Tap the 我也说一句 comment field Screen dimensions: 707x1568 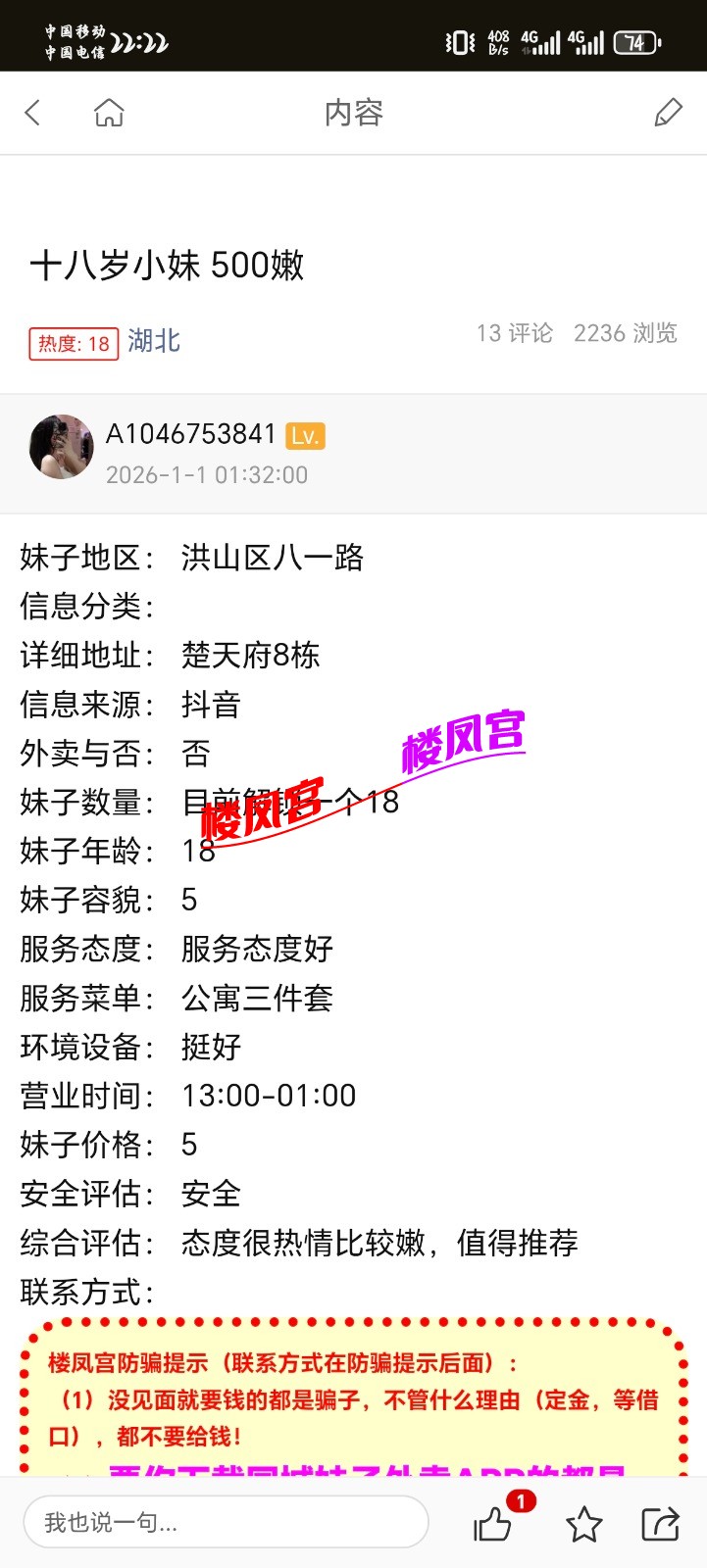226,1523
